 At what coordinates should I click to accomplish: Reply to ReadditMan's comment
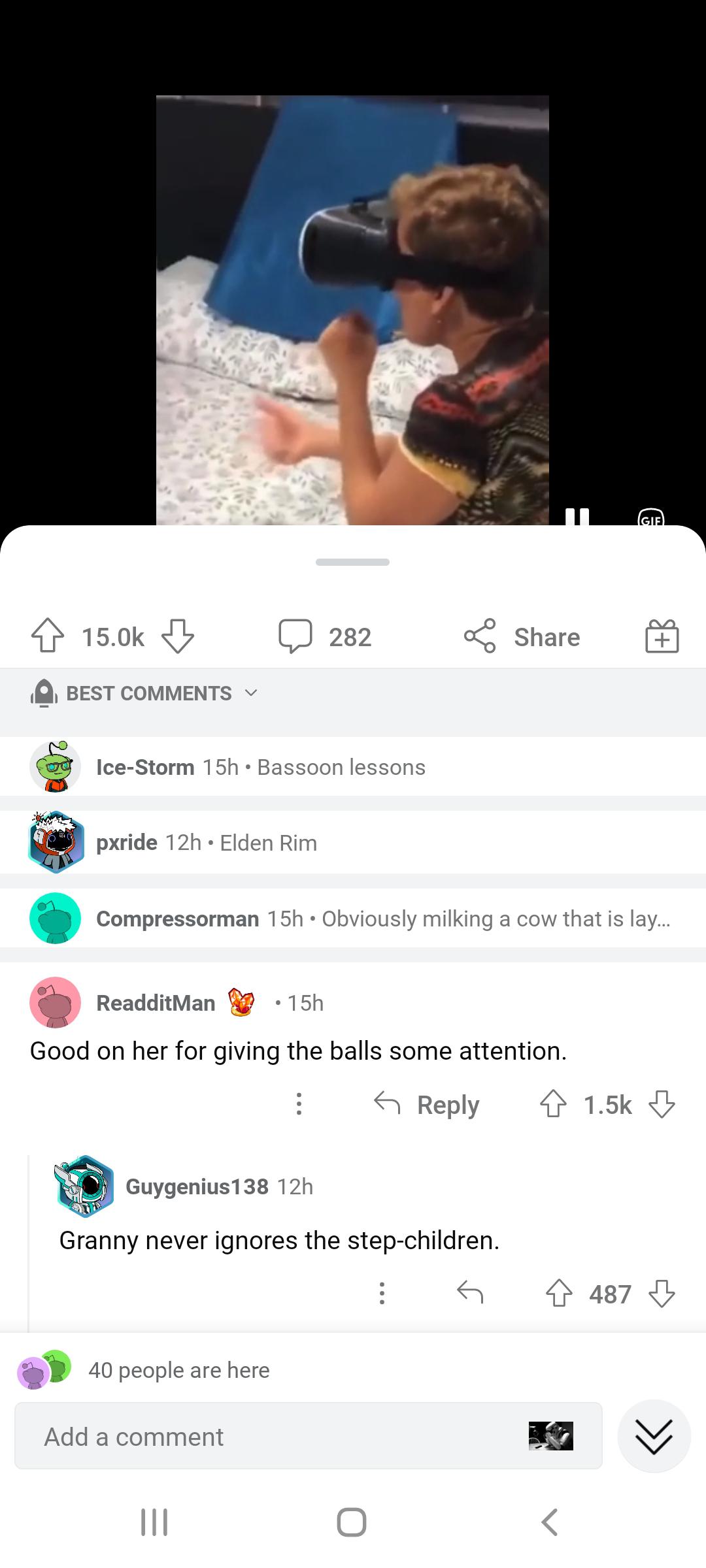[427, 1105]
